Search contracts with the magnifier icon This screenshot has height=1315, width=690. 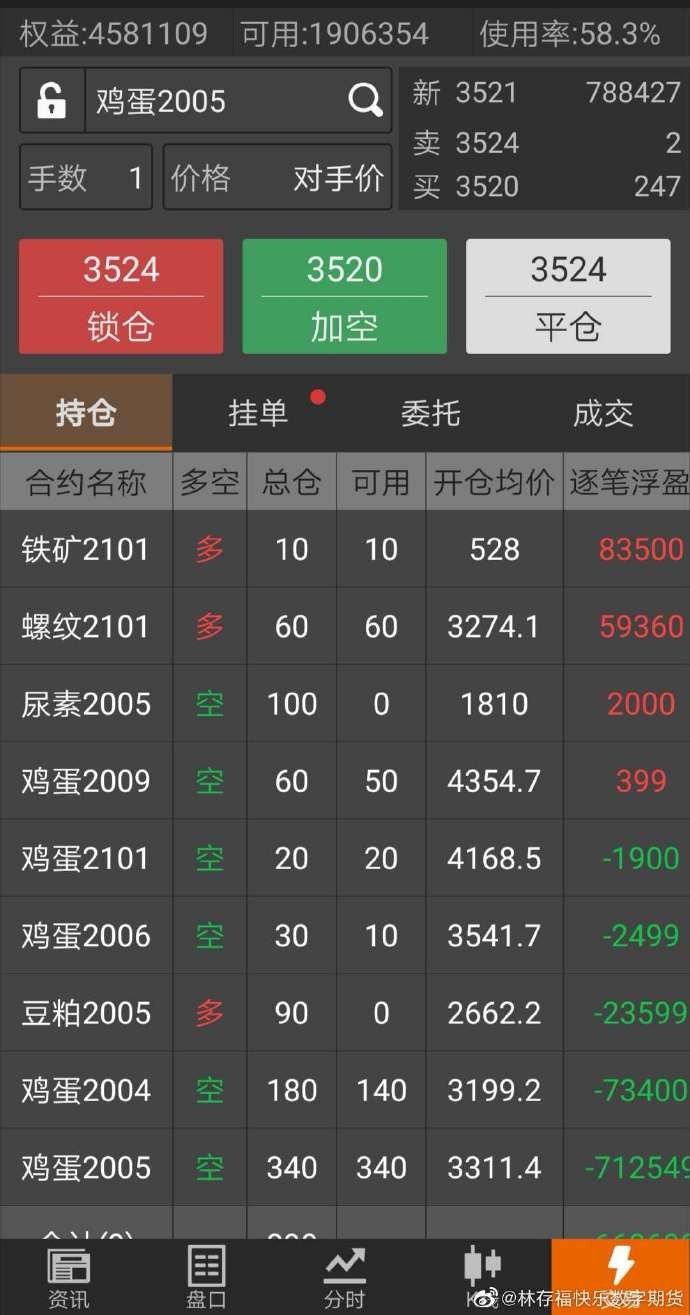click(x=365, y=100)
